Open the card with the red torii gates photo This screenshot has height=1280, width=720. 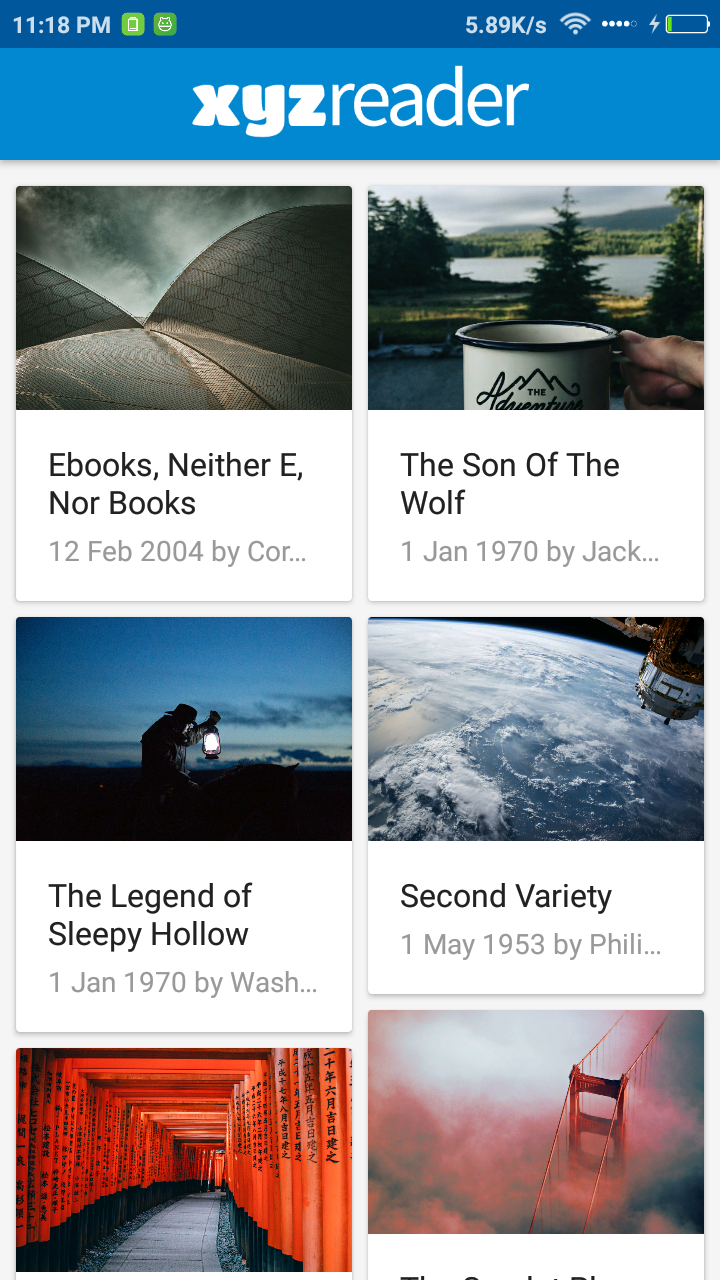click(184, 1160)
